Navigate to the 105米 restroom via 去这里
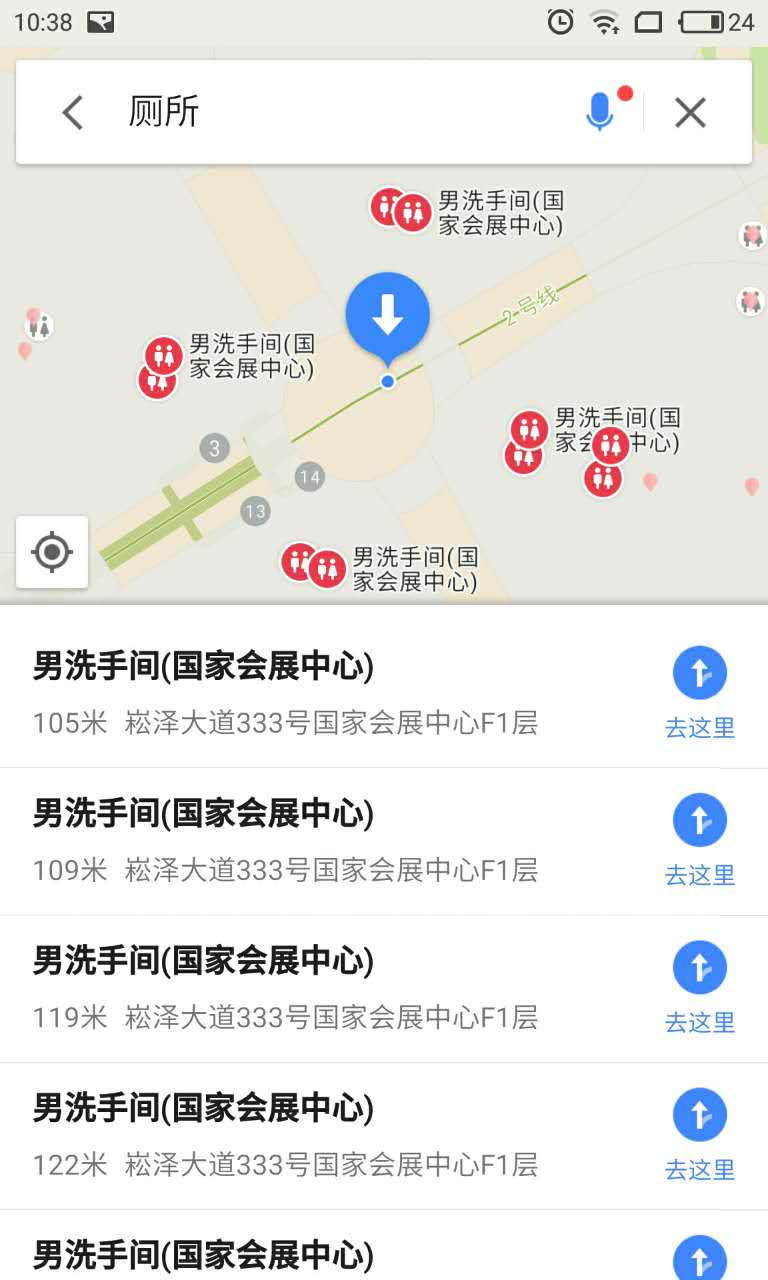The height and width of the screenshot is (1280, 768). point(700,692)
